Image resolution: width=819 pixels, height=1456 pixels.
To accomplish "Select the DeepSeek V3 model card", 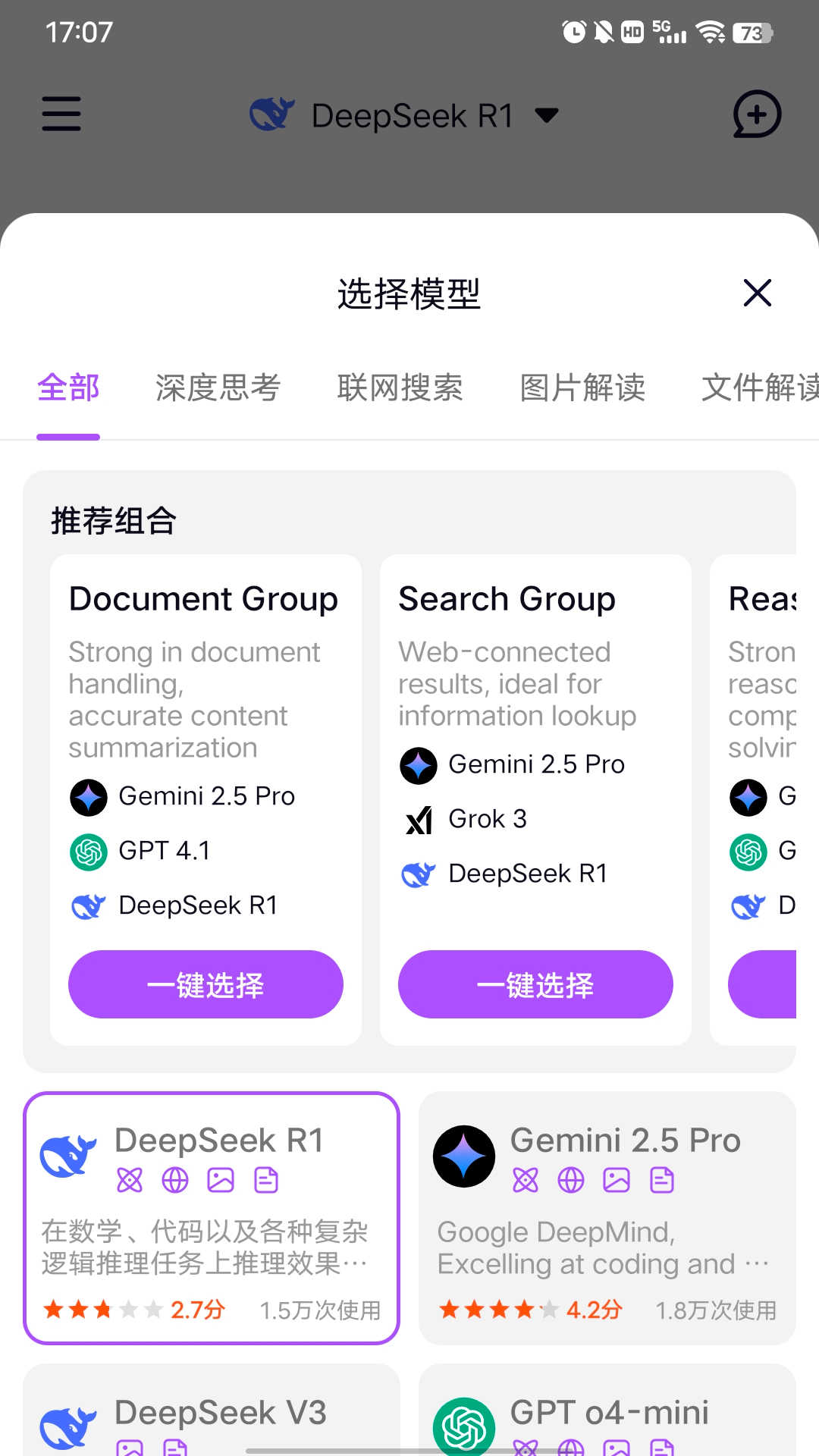I will 212,1414.
